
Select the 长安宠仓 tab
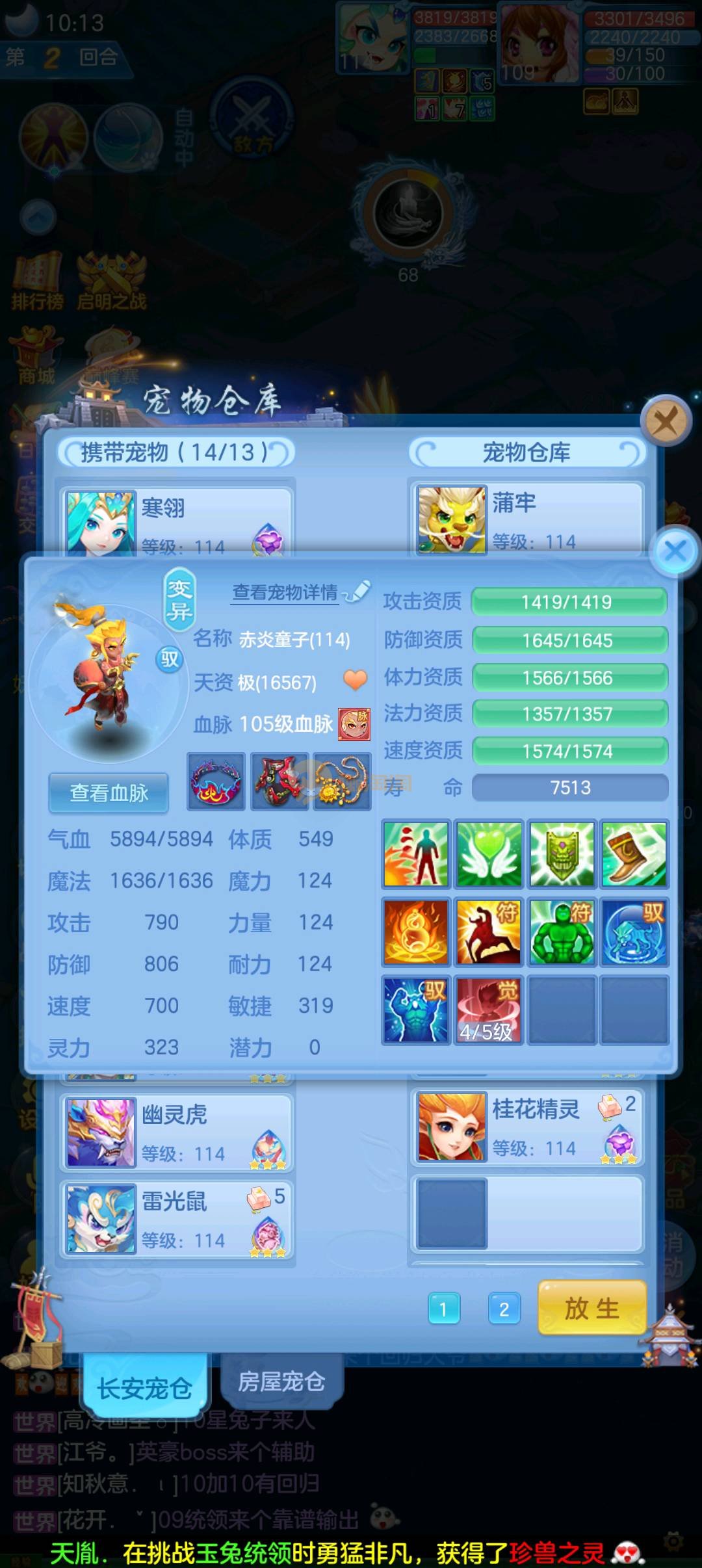[x=144, y=1387]
